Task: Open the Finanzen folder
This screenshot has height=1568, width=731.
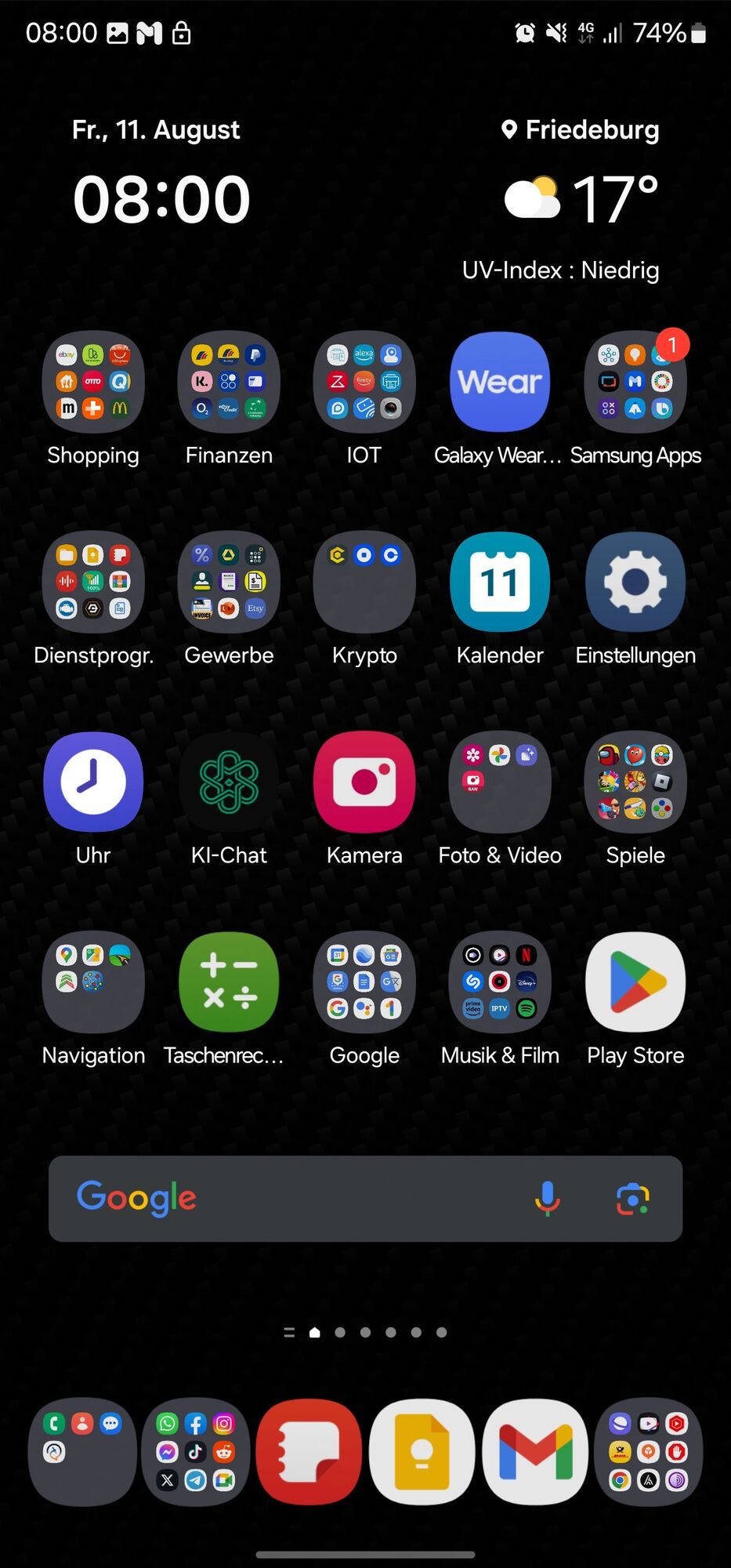Action: click(x=229, y=382)
